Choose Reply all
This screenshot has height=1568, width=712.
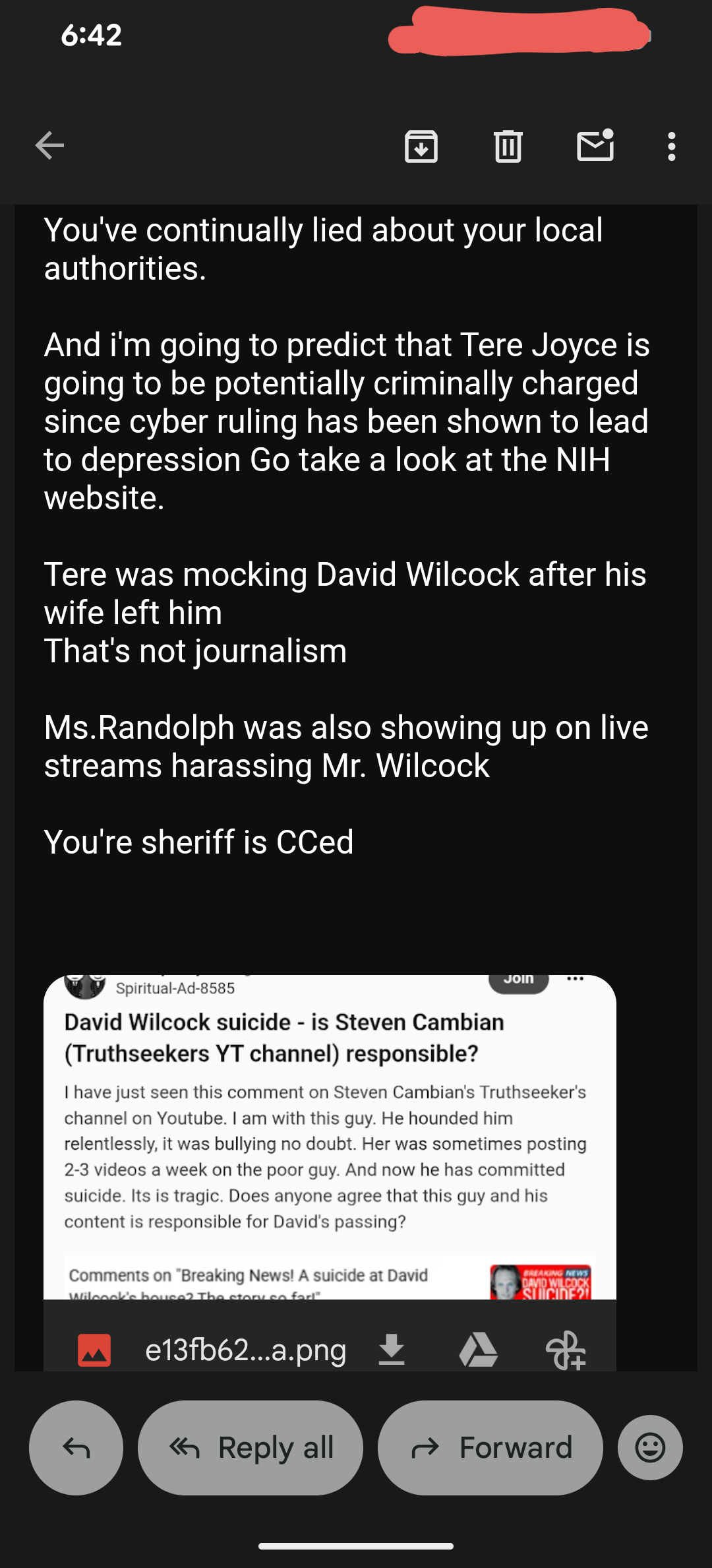coord(251,1448)
